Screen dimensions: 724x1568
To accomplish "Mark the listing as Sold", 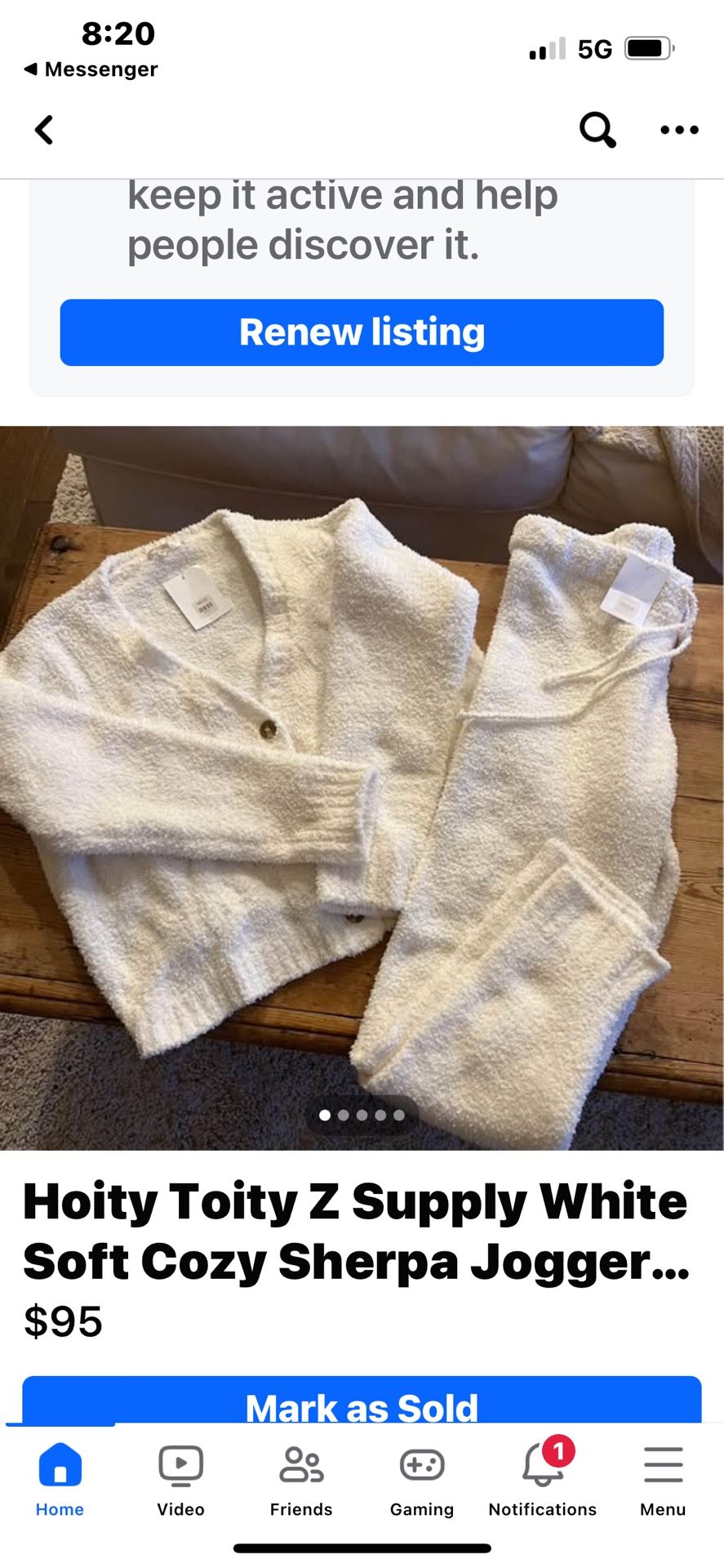I will click(362, 1403).
